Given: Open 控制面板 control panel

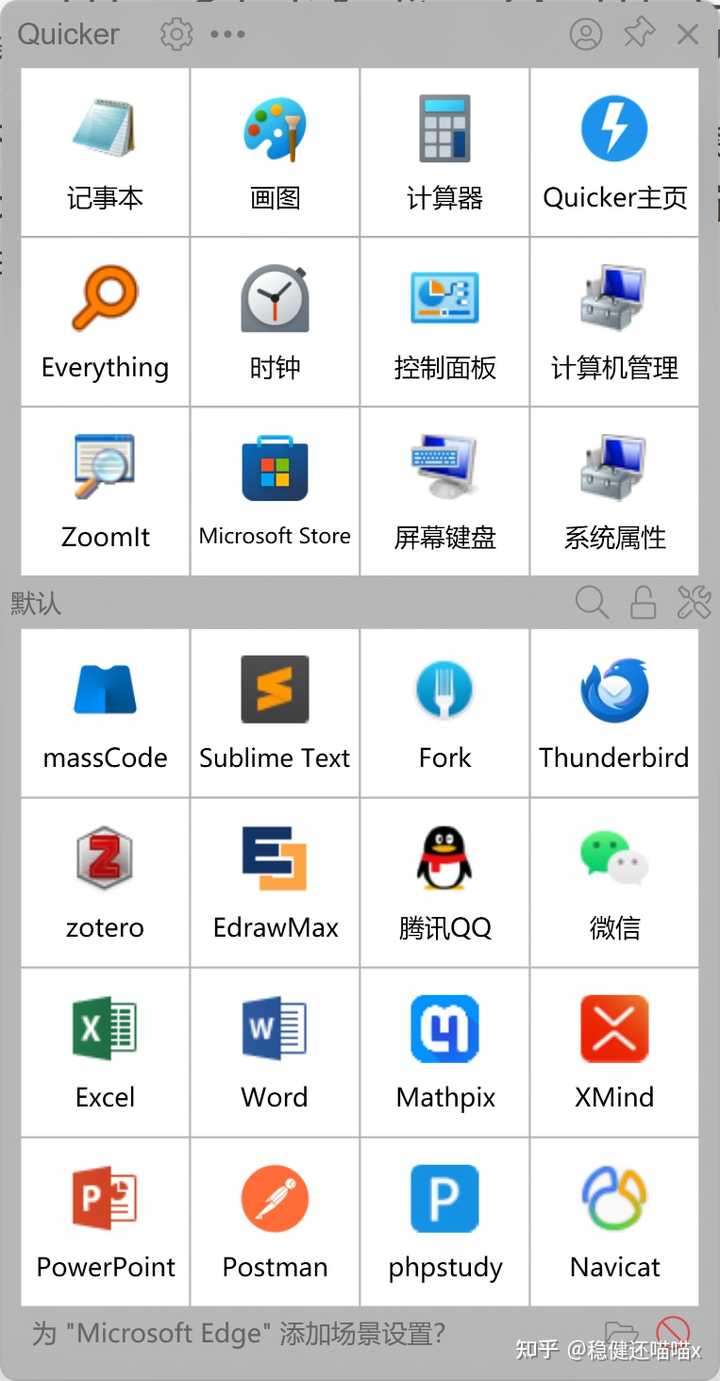Looking at the screenshot, I should 445,322.
